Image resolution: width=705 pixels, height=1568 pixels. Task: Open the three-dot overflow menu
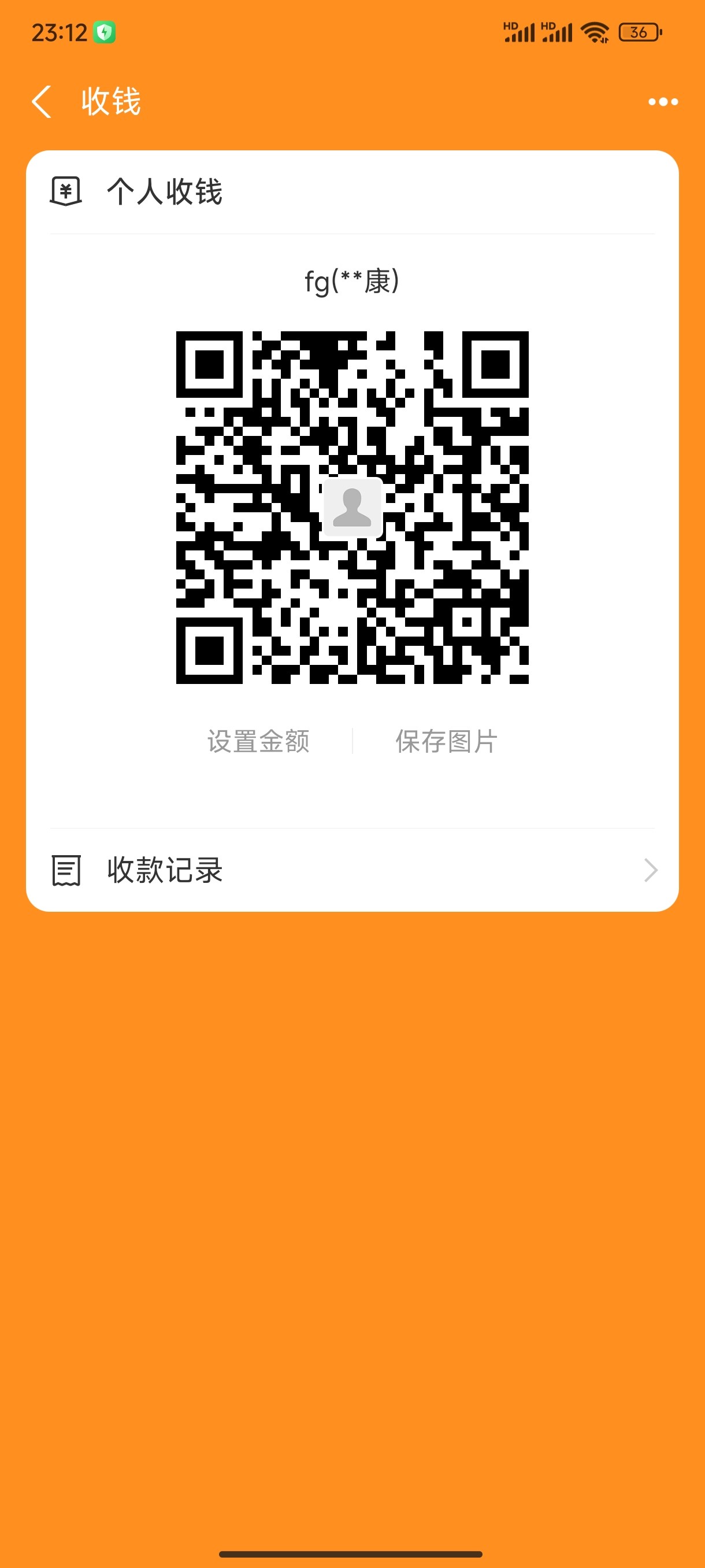(662, 102)
